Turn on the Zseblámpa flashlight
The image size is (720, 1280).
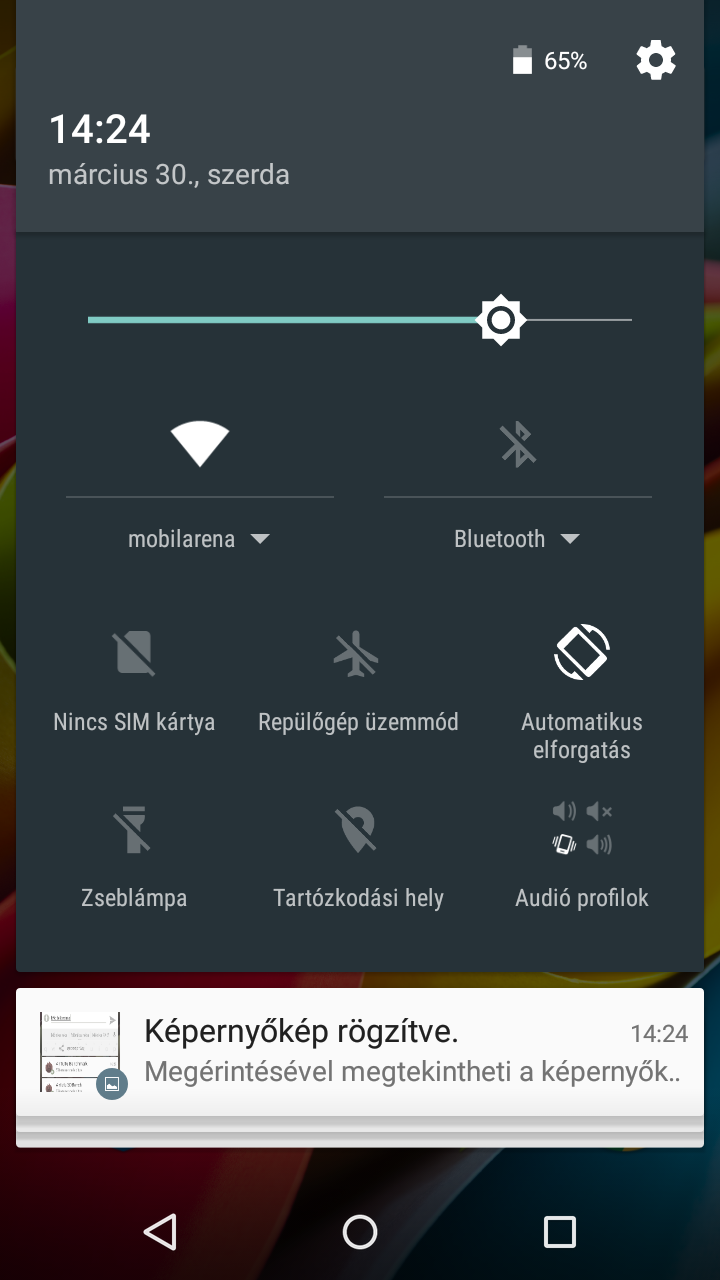(x=134, y=857)
